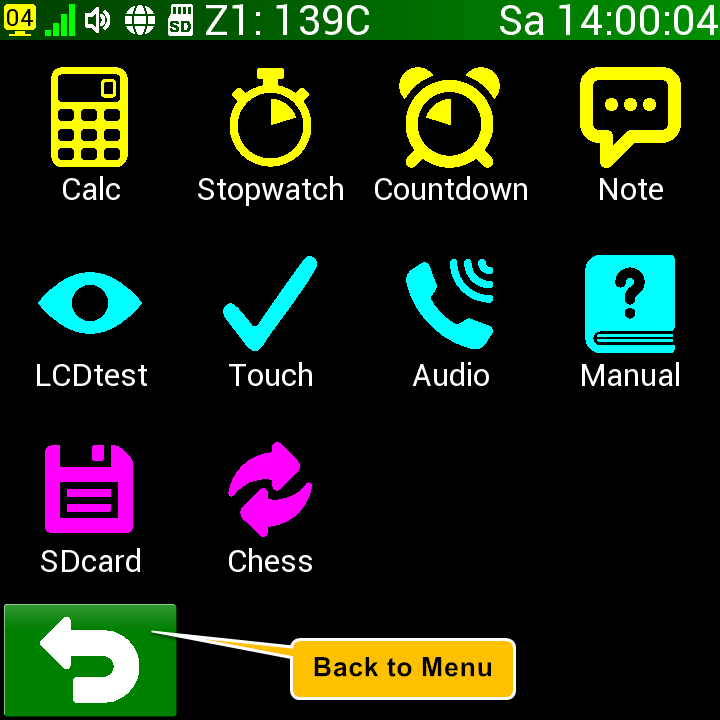Open the SDcard floppy icon
720x720 pixels.
(x=90, y=489)
